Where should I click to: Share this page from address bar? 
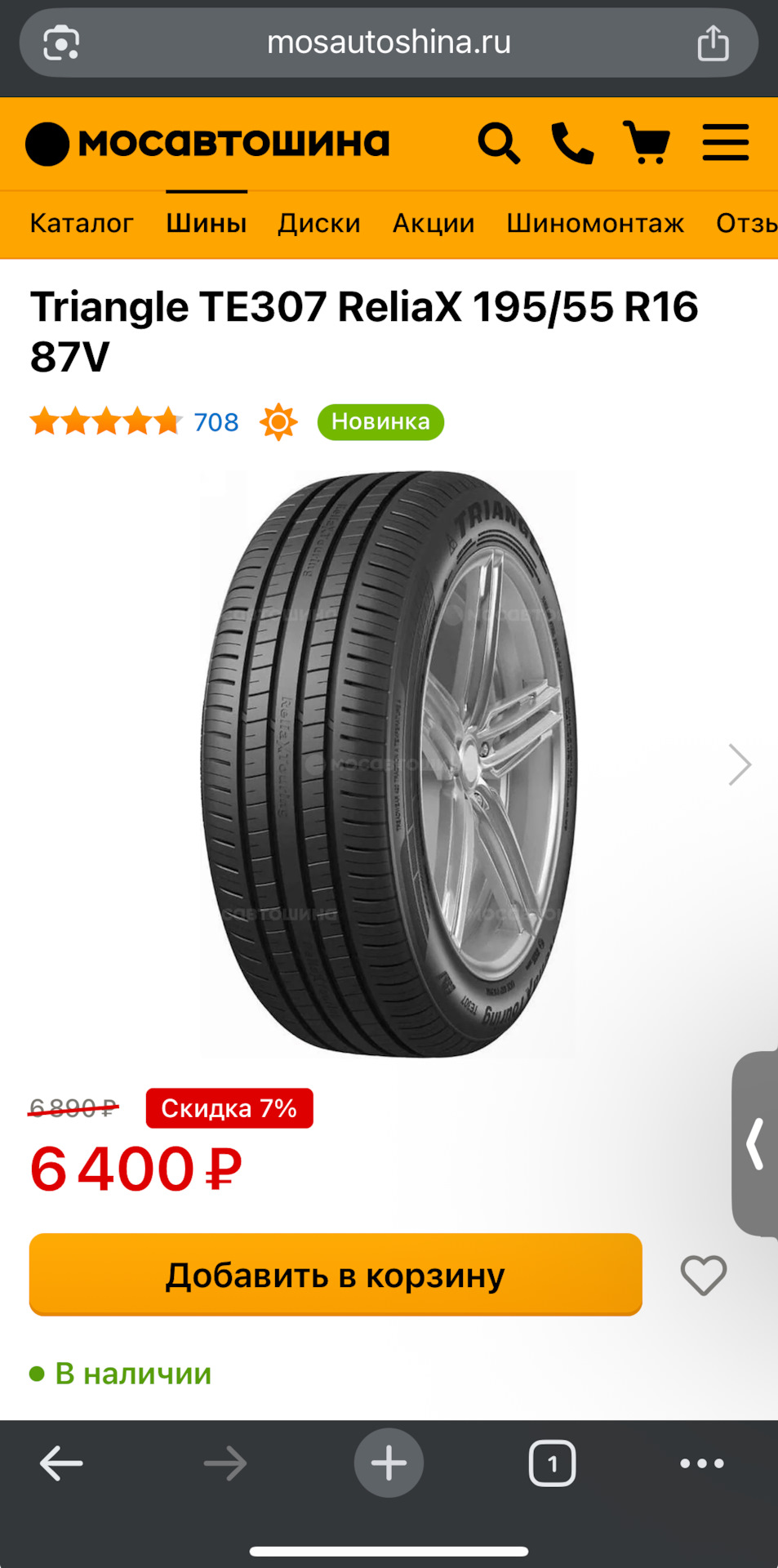click(713, 42)
